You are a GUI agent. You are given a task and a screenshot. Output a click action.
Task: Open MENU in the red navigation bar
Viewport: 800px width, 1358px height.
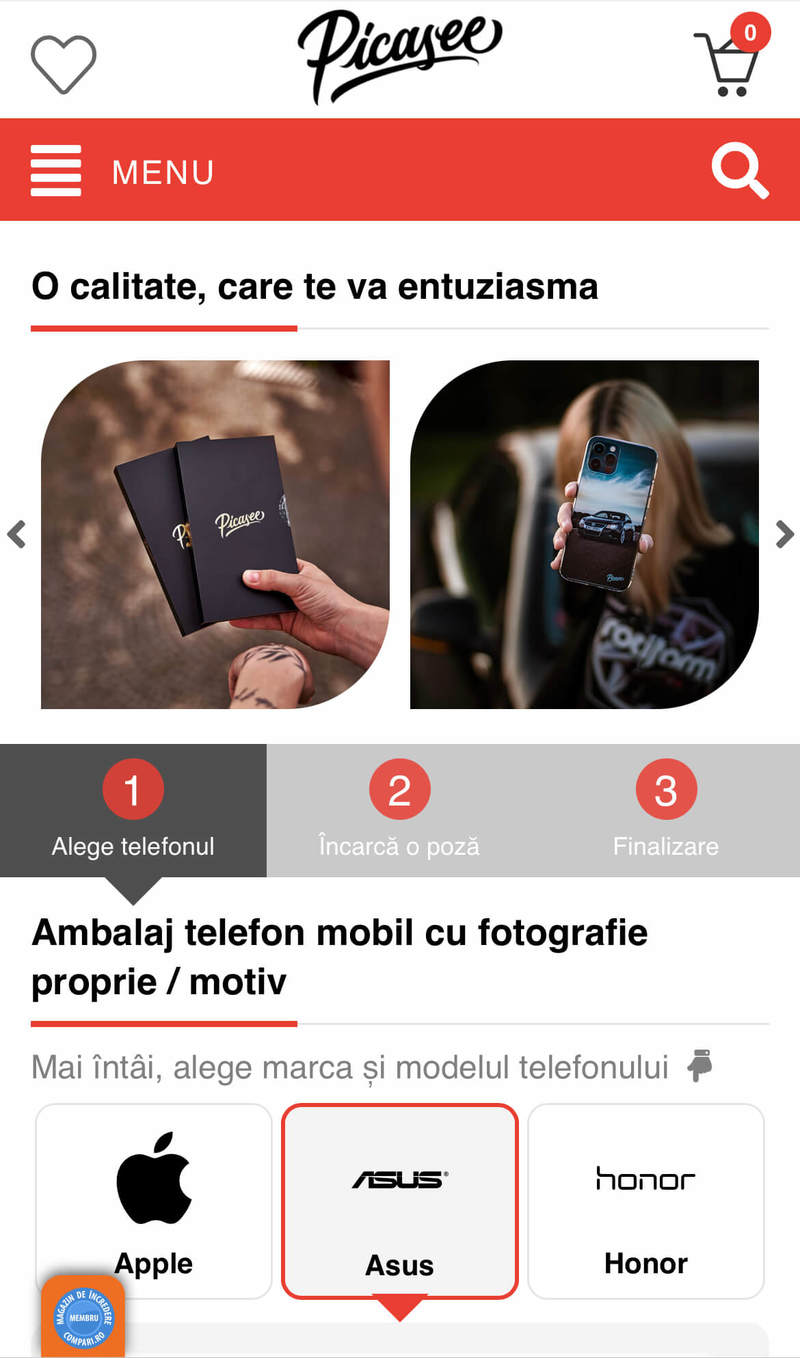pyautogui.click(x=163, y=172)
